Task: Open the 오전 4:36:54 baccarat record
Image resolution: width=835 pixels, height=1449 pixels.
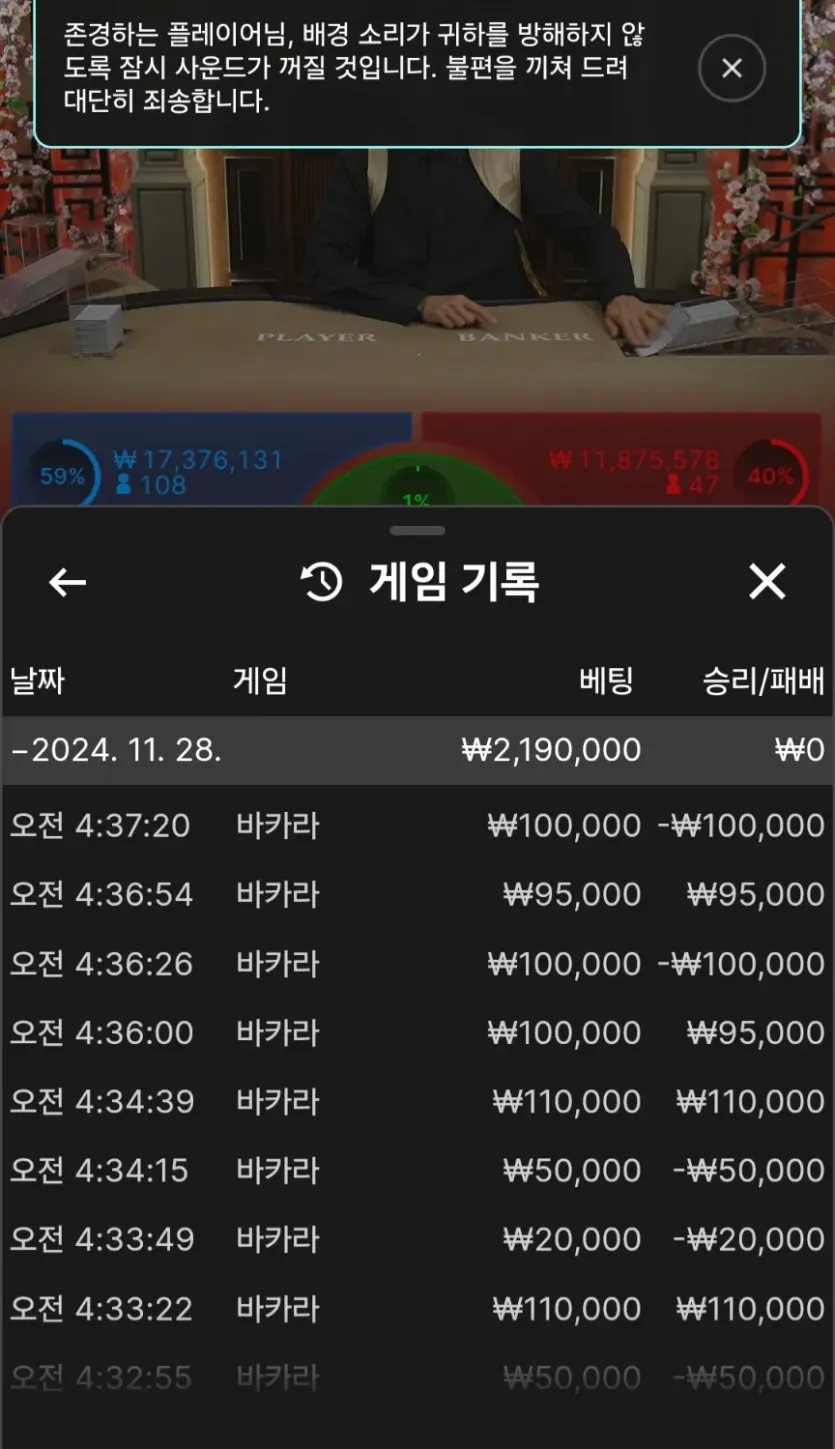Action: 417,894
